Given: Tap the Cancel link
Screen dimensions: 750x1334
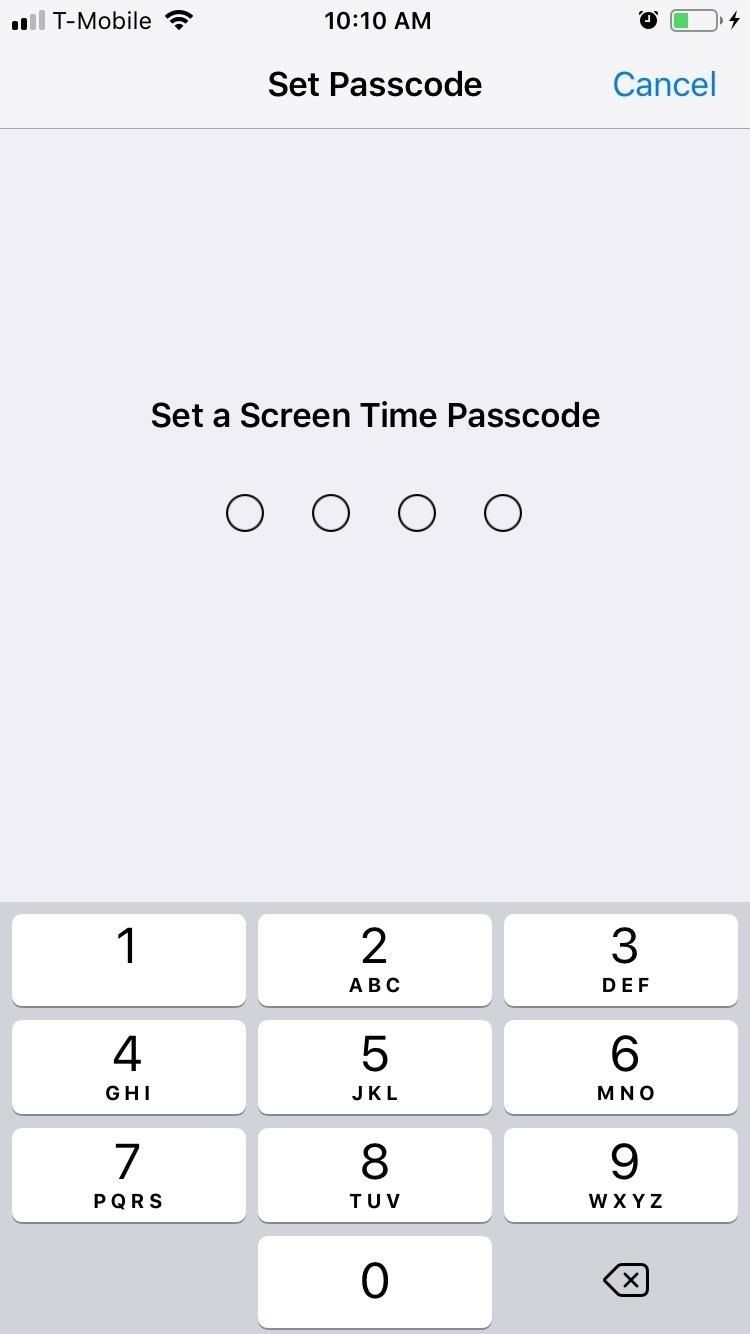Looking at the screenshot, I should 664,84.
